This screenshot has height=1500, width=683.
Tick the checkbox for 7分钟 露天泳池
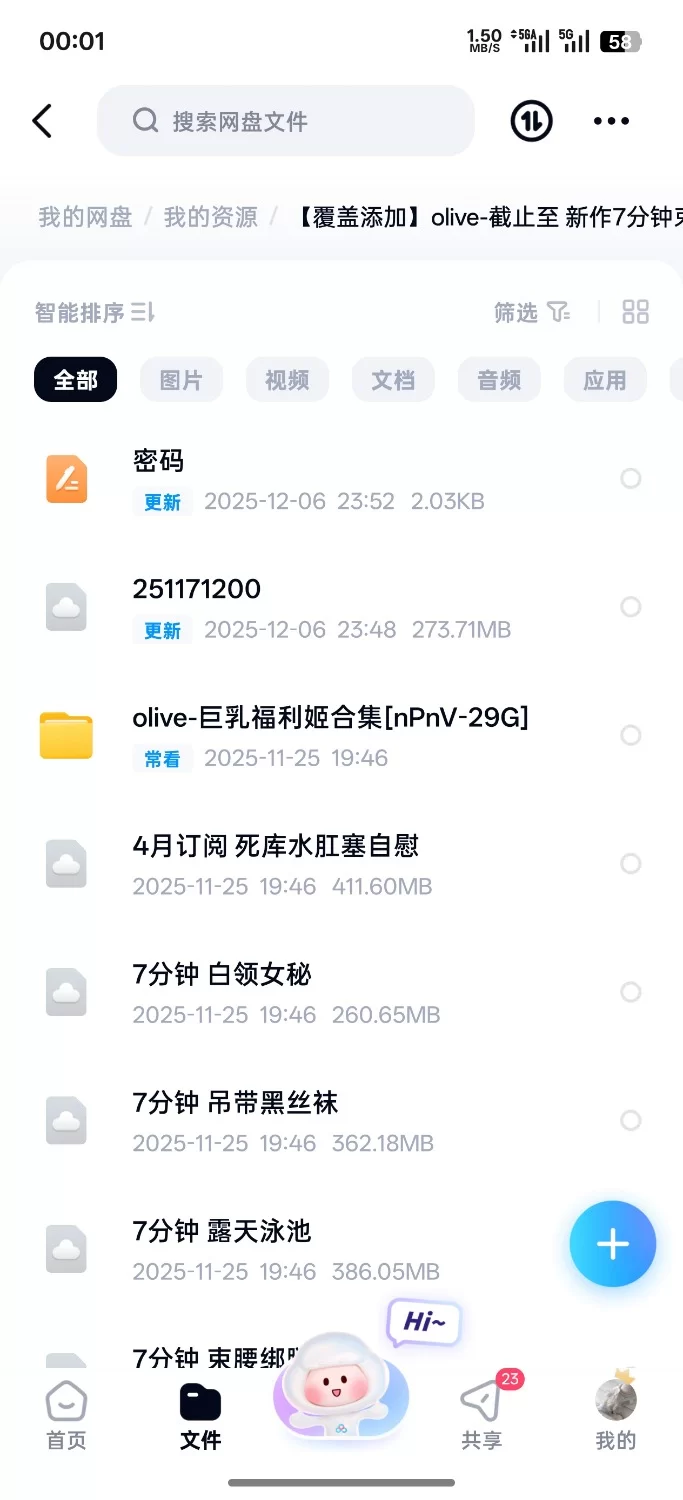click(630, 1249)
